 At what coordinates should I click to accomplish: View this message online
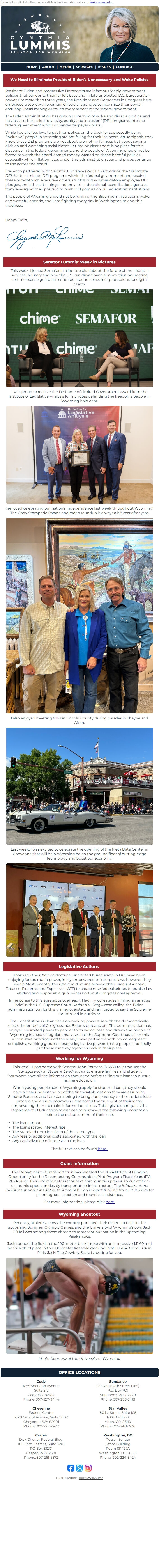[101, 2]
